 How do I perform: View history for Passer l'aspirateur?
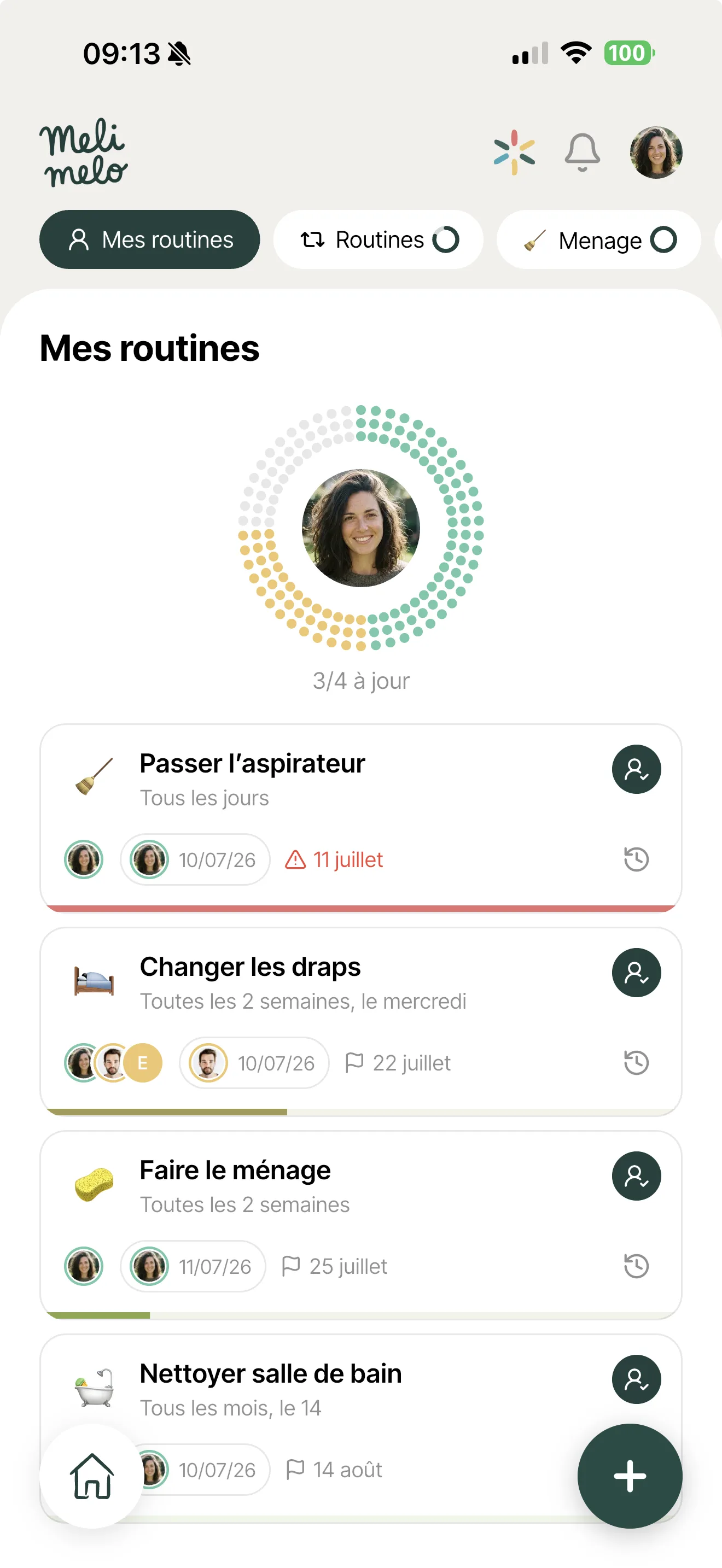click(636, 859)
